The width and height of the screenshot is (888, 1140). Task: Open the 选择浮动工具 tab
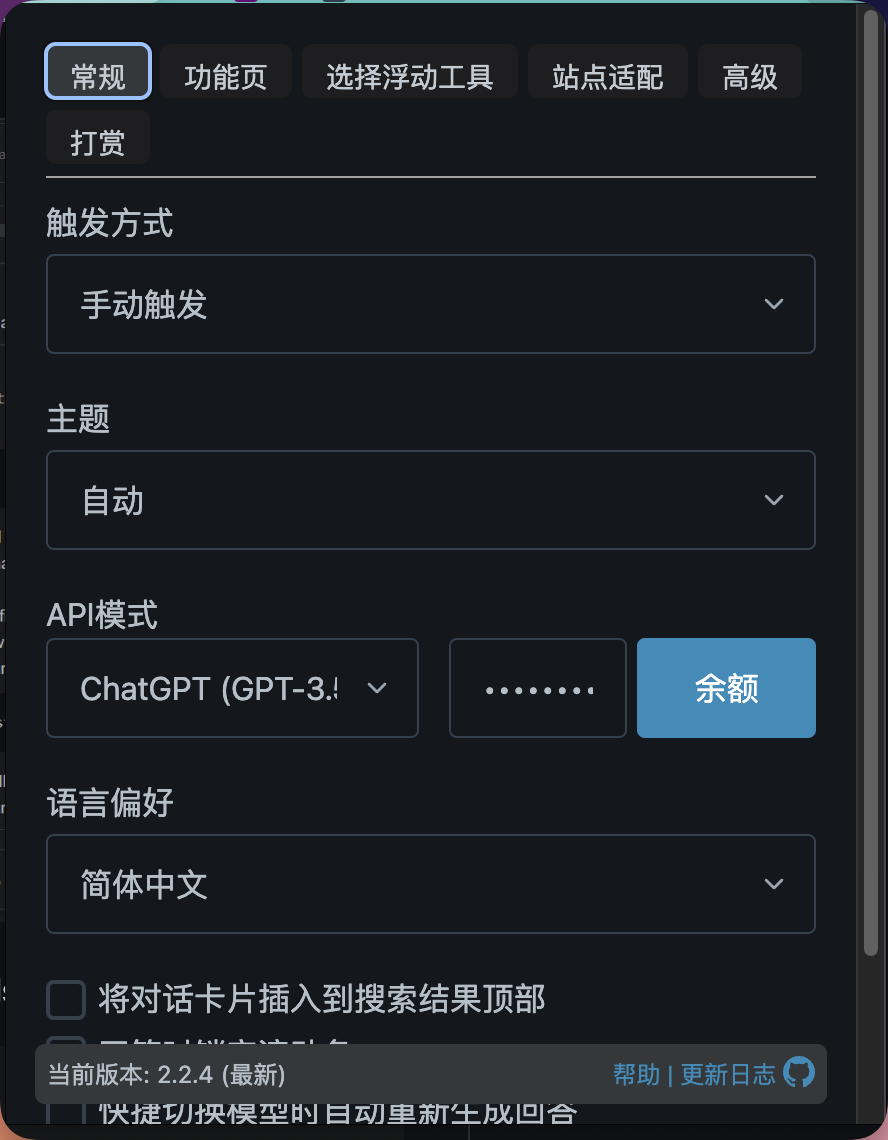point(410,77)
